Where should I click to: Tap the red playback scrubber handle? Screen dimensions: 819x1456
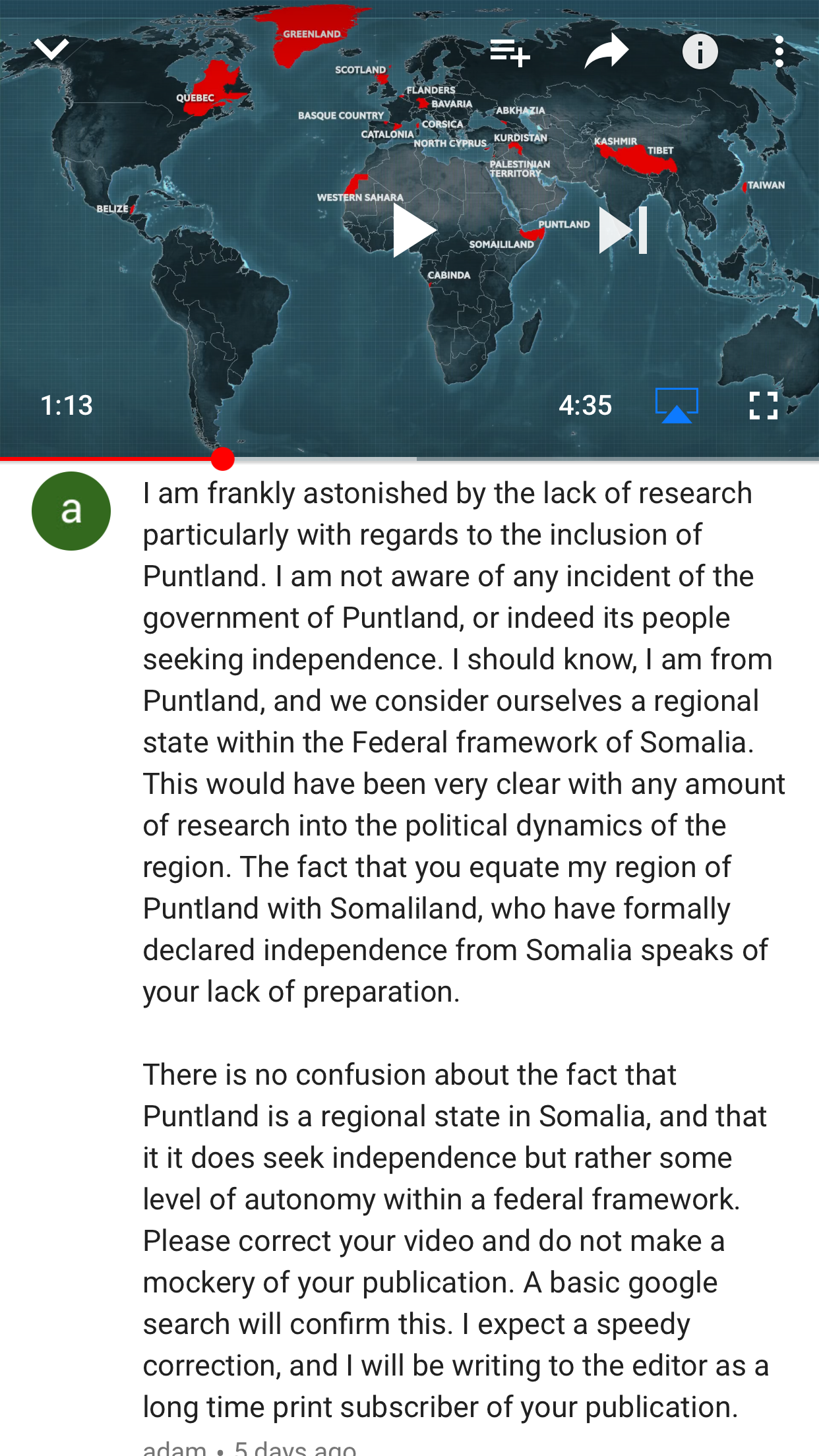pyautogui.click(x=223, y=459)
